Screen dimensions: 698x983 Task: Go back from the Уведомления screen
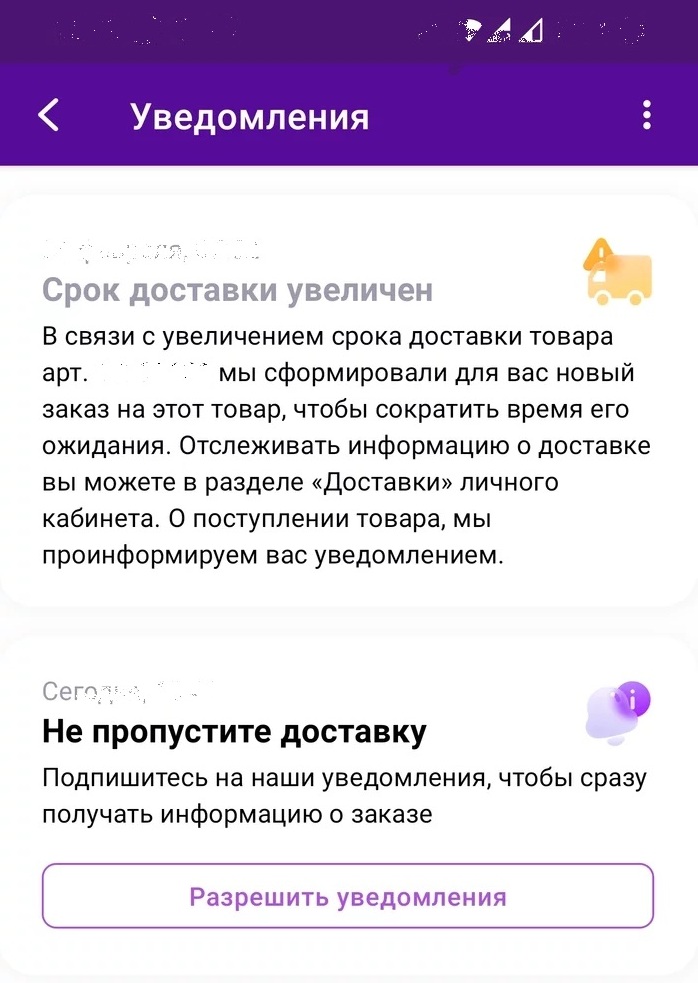click(49, 116)
